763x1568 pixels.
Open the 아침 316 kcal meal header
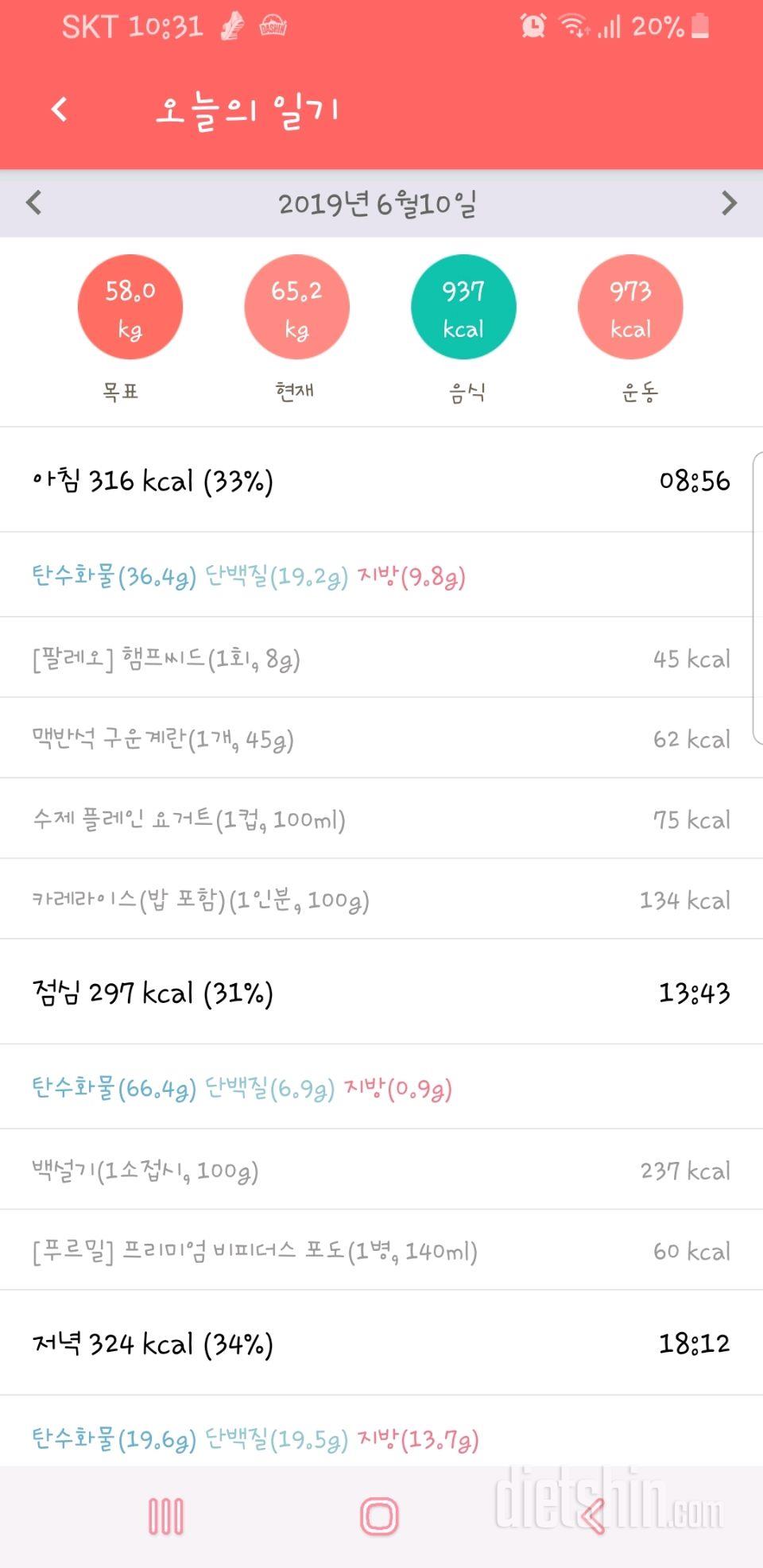[380, 481]
